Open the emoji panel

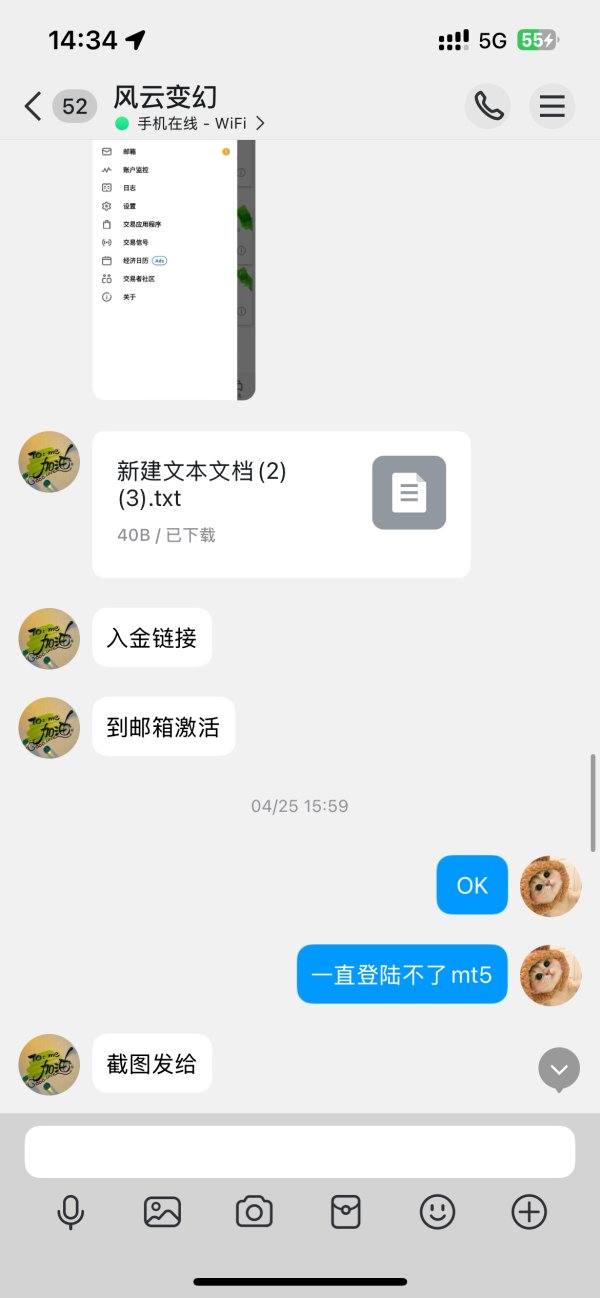437,1212
